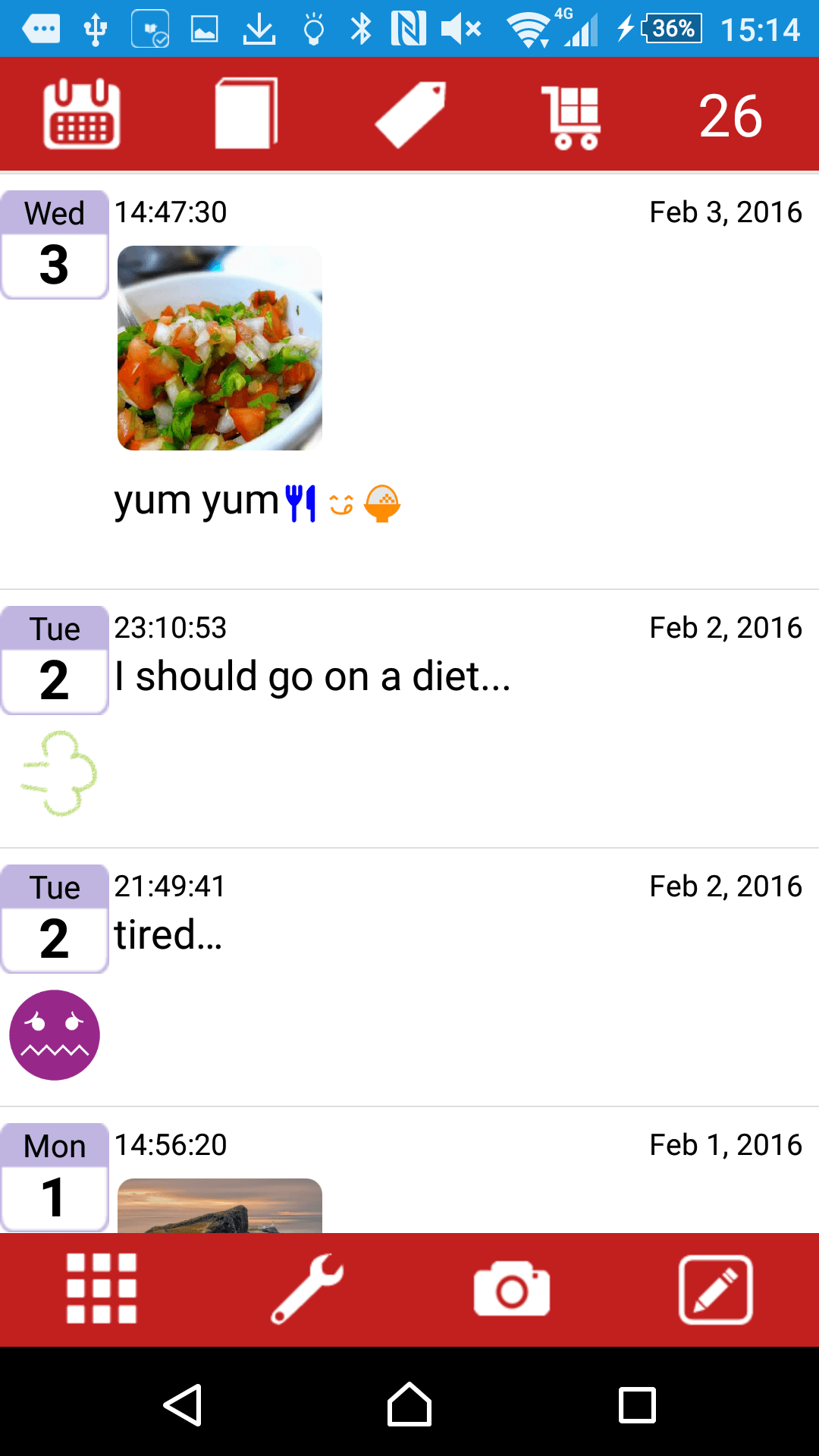Image resolution: width=819 pixels, height=1456 pixels.
Task: Open the tag filter icon
Action: click(x=410, y=115)
